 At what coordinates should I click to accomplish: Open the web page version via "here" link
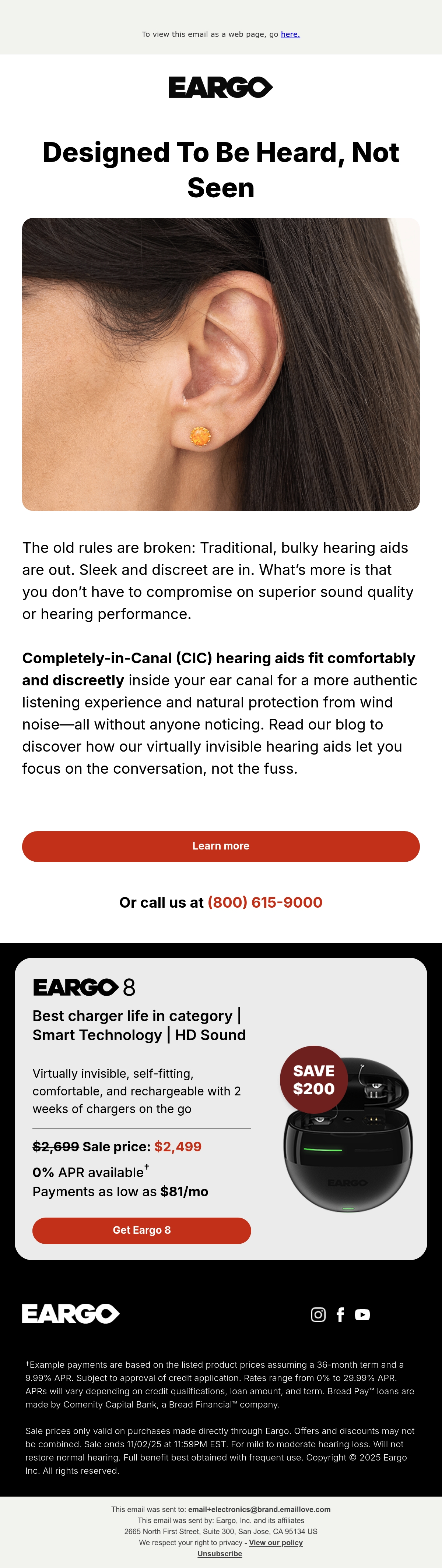pos(290,35)
